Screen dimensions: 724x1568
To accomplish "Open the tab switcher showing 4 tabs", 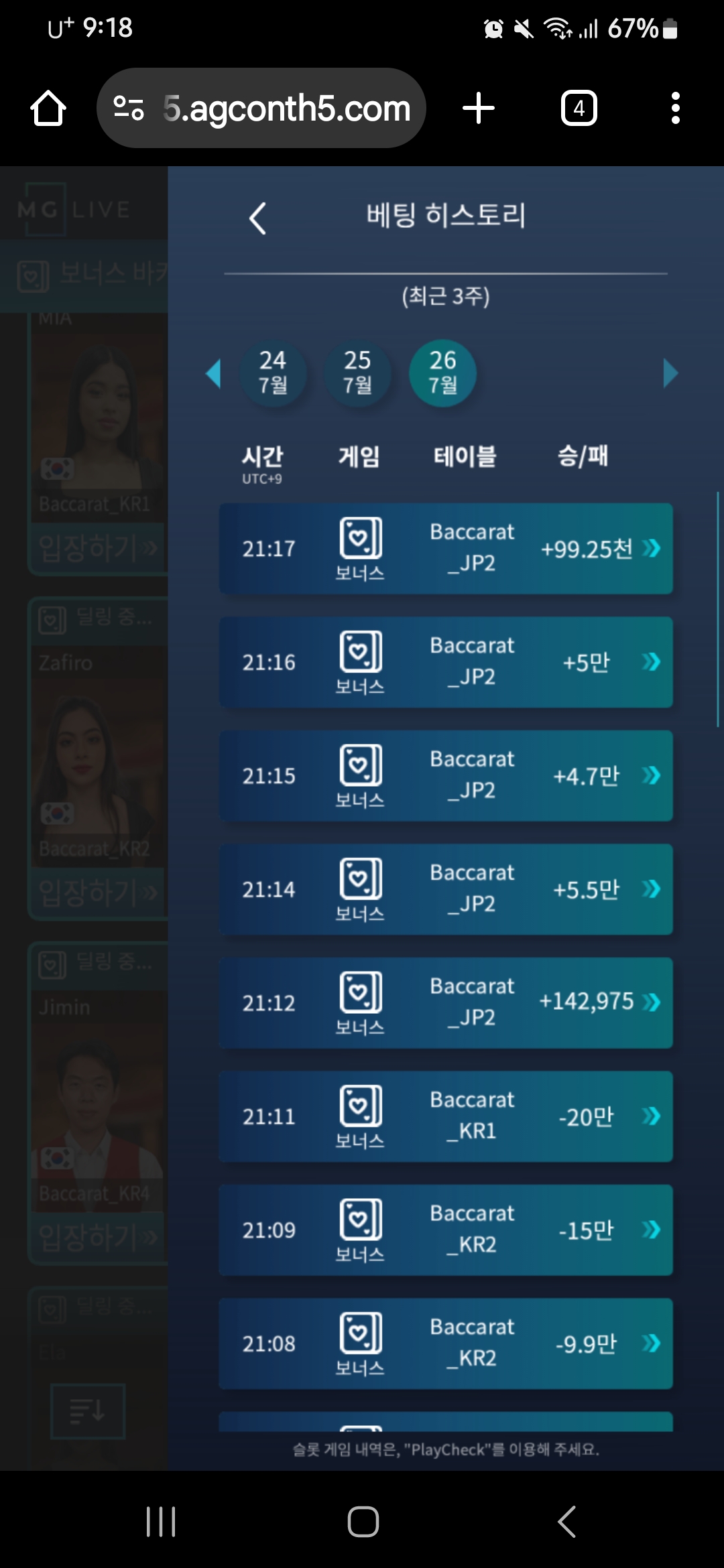I will 579,109.
